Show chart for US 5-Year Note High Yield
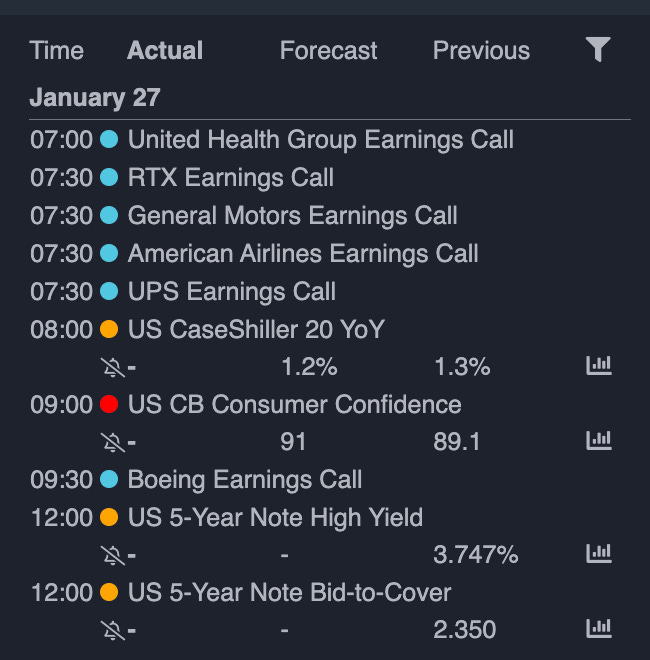650x660 pixels. 598,554
